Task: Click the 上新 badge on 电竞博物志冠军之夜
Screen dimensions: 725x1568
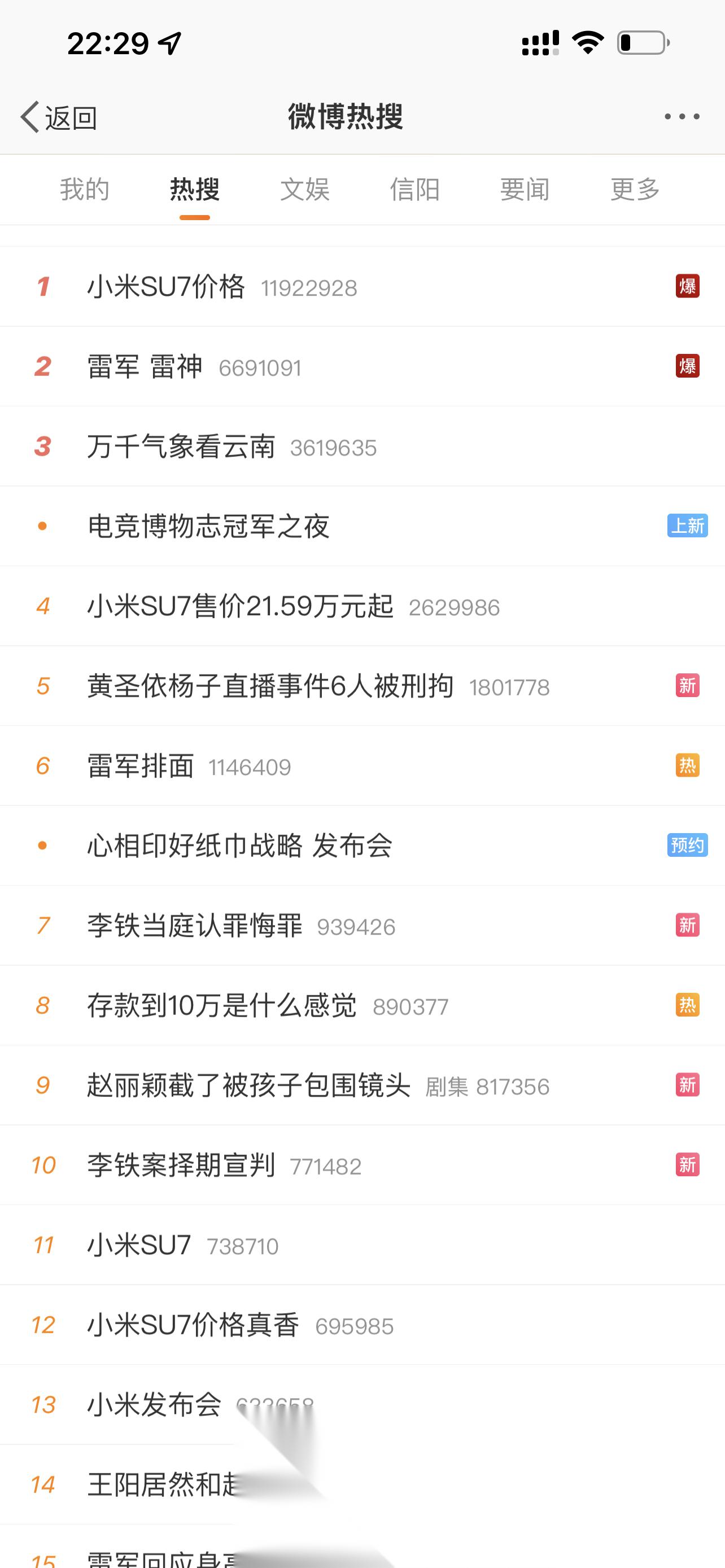Action: [x=688, y=526]
